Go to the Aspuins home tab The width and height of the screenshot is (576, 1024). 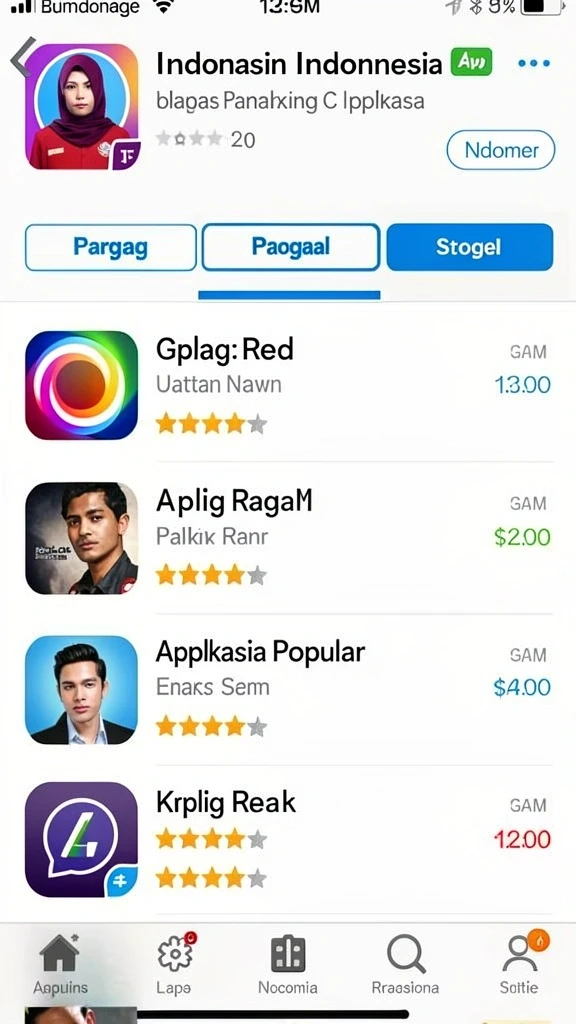(x=60, y=965)
